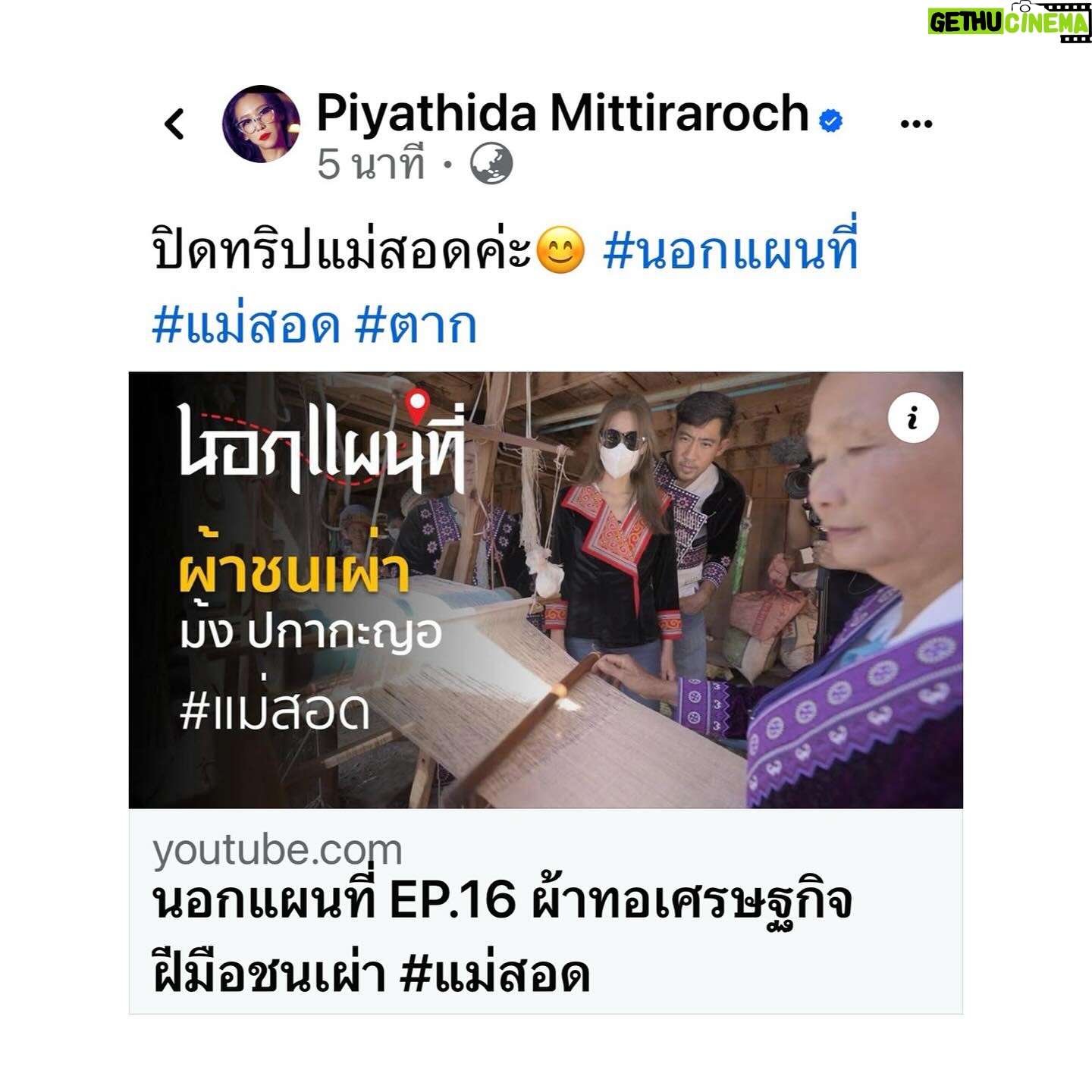Open the Piyathida Mittiraroch profile name
1092x1092 pixels.
tap(563, 114)
